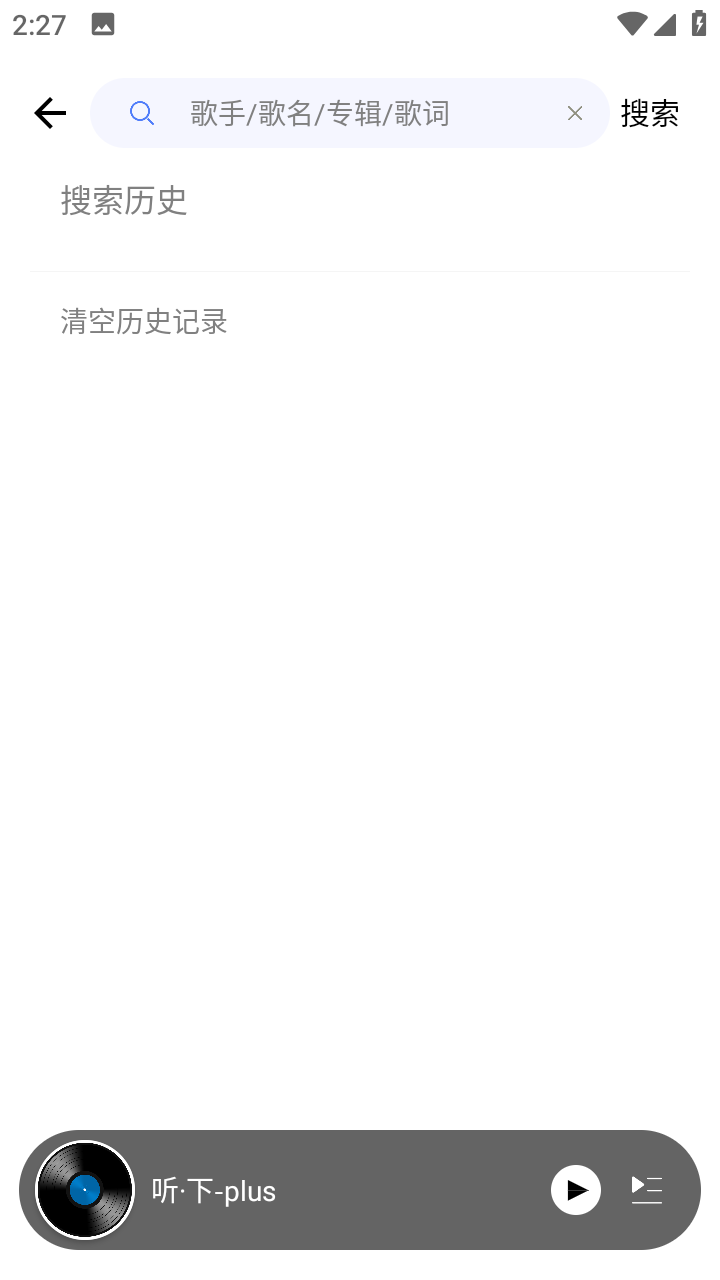Tap the 搜索 button
720x1280 pixels.
[x=650, y=113]
